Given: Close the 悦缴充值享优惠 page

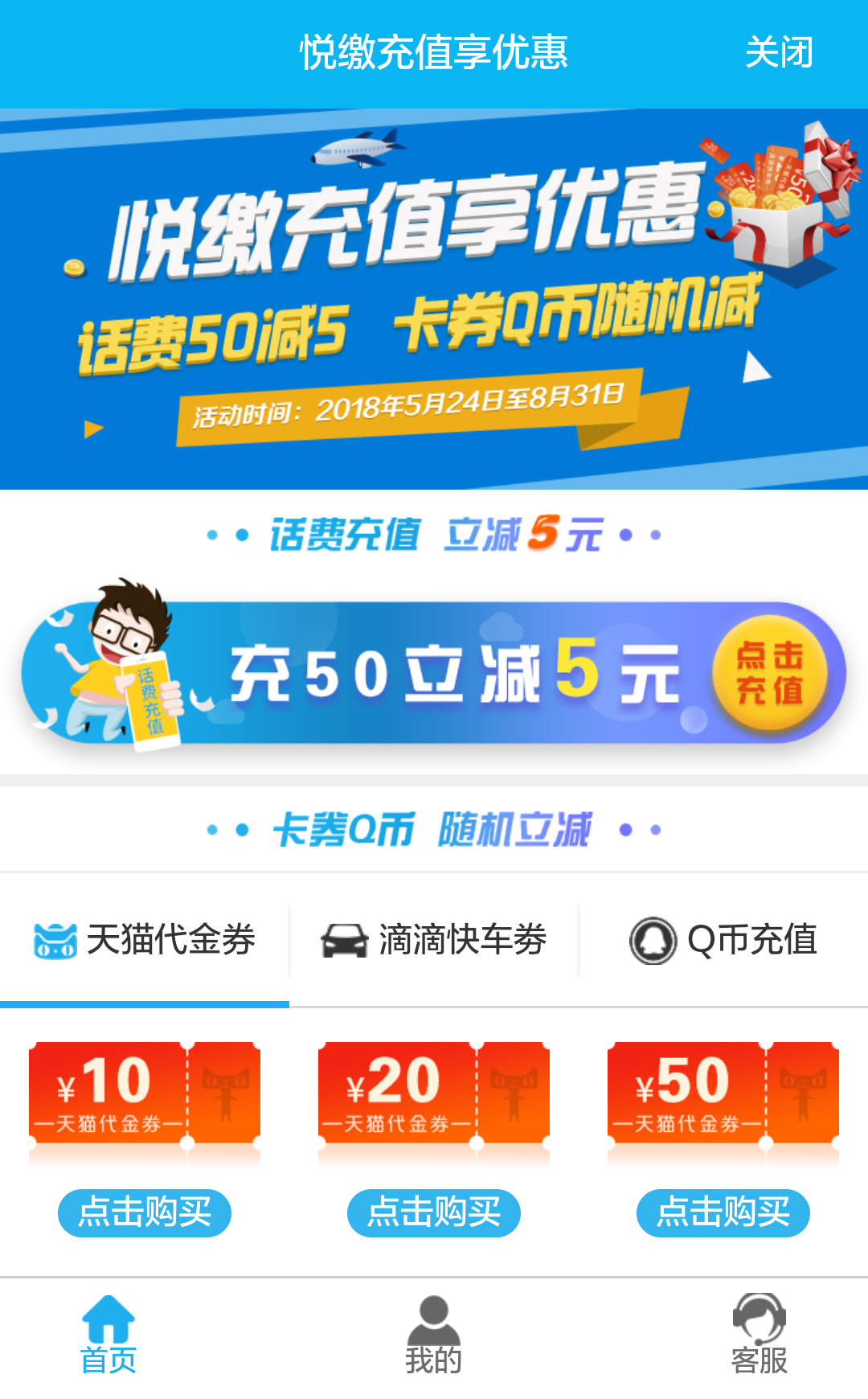Looking at the screenshot, I should pyautogui.click(x=778, y=53).
